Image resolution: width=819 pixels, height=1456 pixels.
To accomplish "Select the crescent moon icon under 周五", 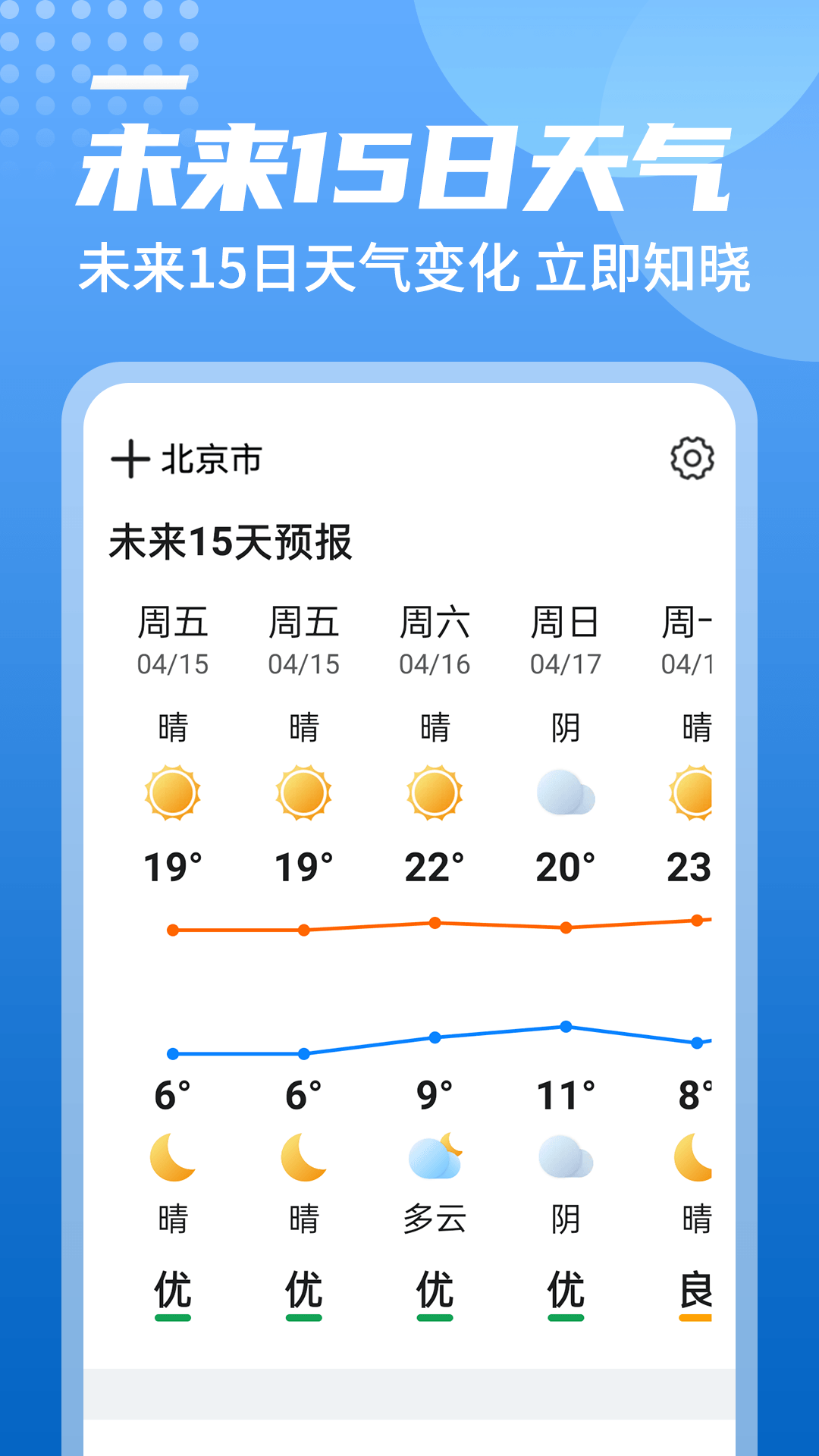I will point(173,1153).
